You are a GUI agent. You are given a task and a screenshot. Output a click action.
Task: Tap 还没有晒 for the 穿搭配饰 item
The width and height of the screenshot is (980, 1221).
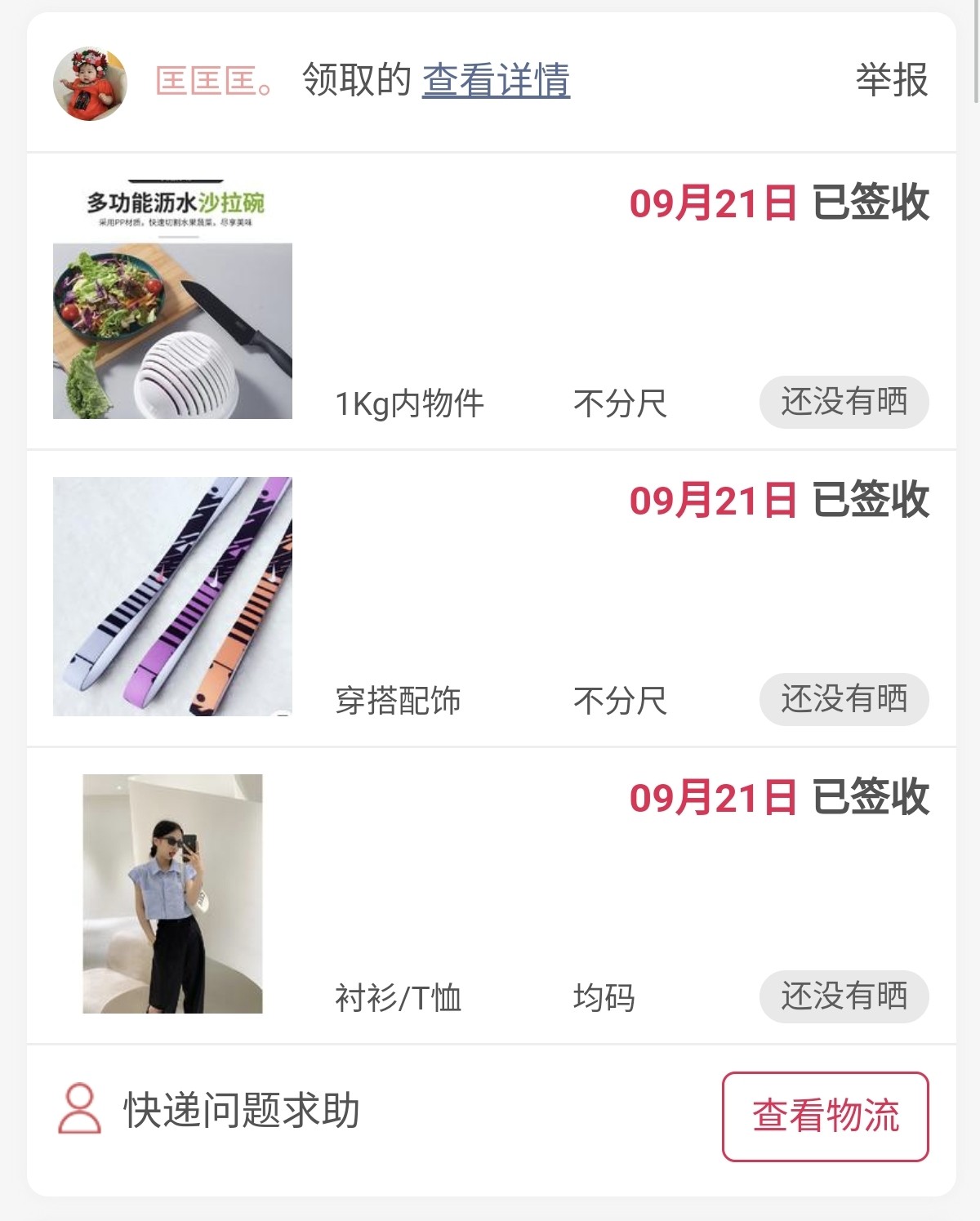[x=844, y=699]
